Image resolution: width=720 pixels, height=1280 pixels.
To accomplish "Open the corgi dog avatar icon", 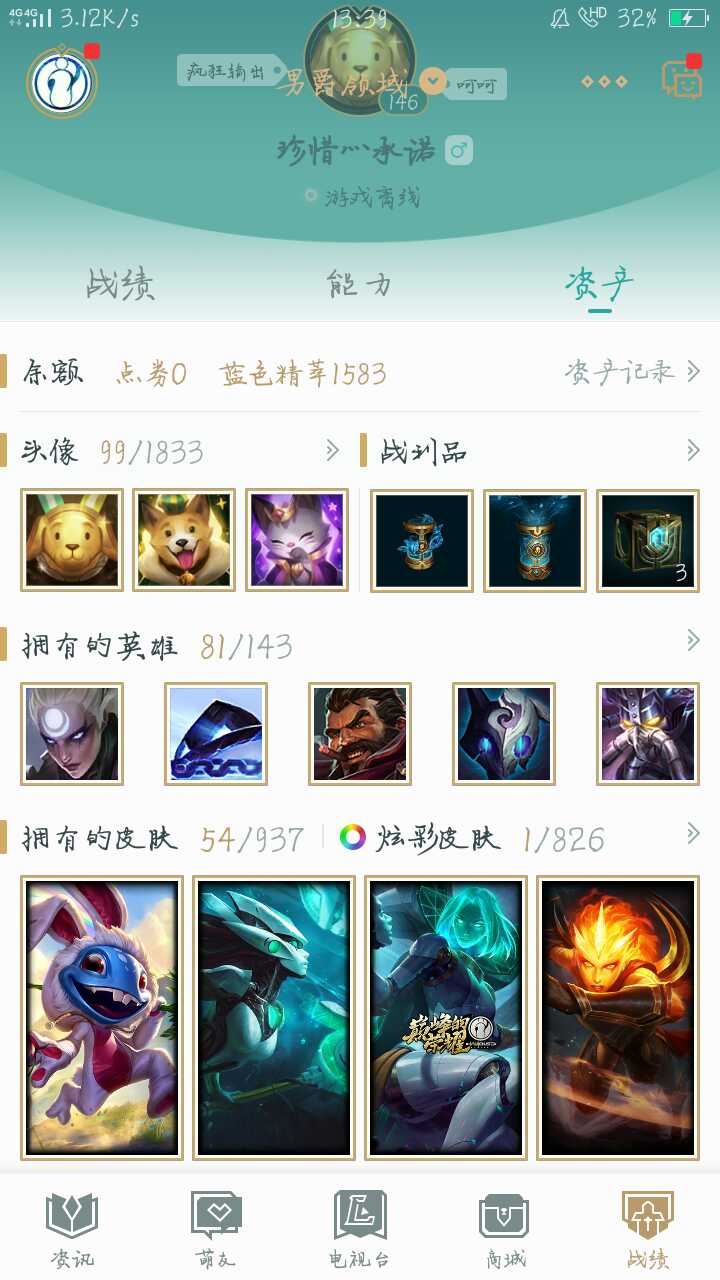I will pyautogui.click(x=184, y=540).
